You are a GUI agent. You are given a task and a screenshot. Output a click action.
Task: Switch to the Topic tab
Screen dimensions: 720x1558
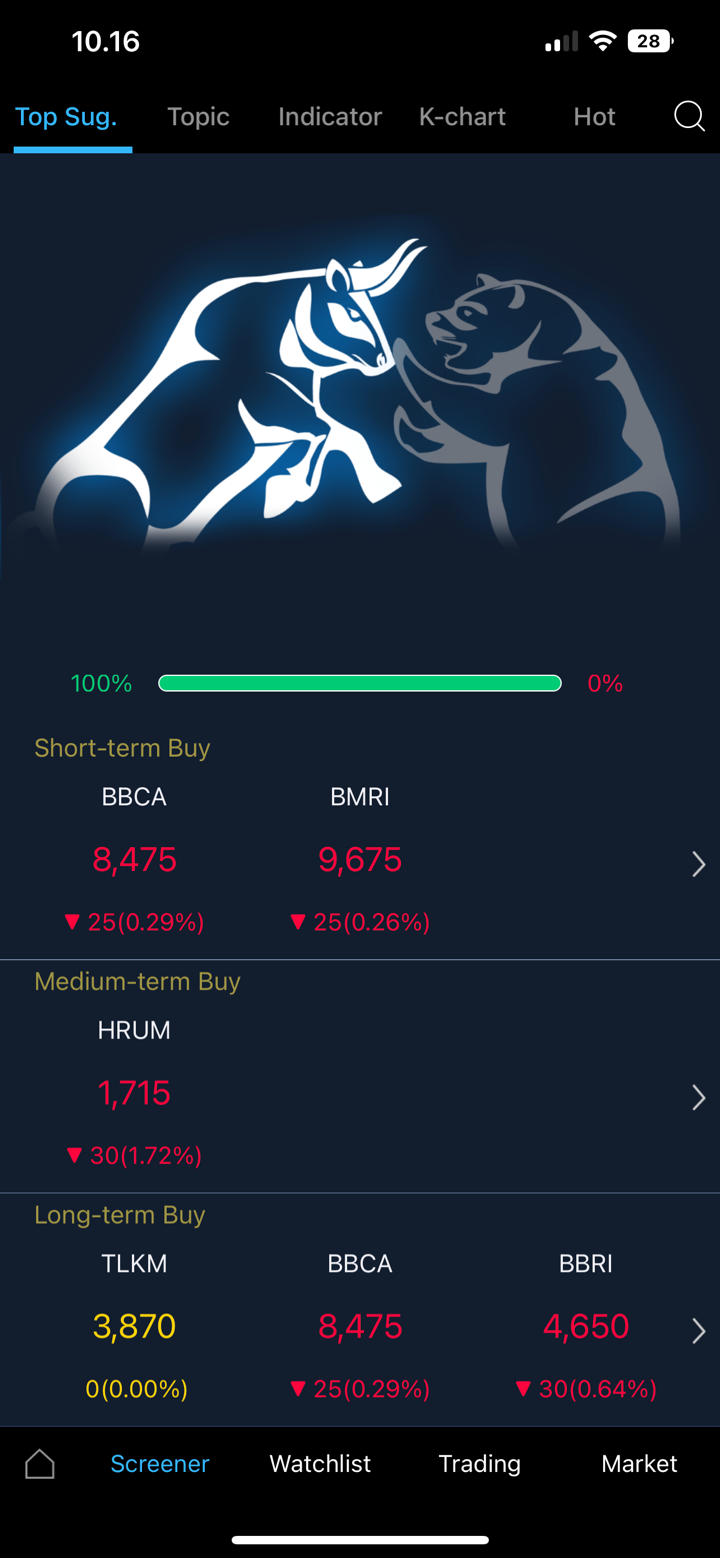click(x=198, y=117)
